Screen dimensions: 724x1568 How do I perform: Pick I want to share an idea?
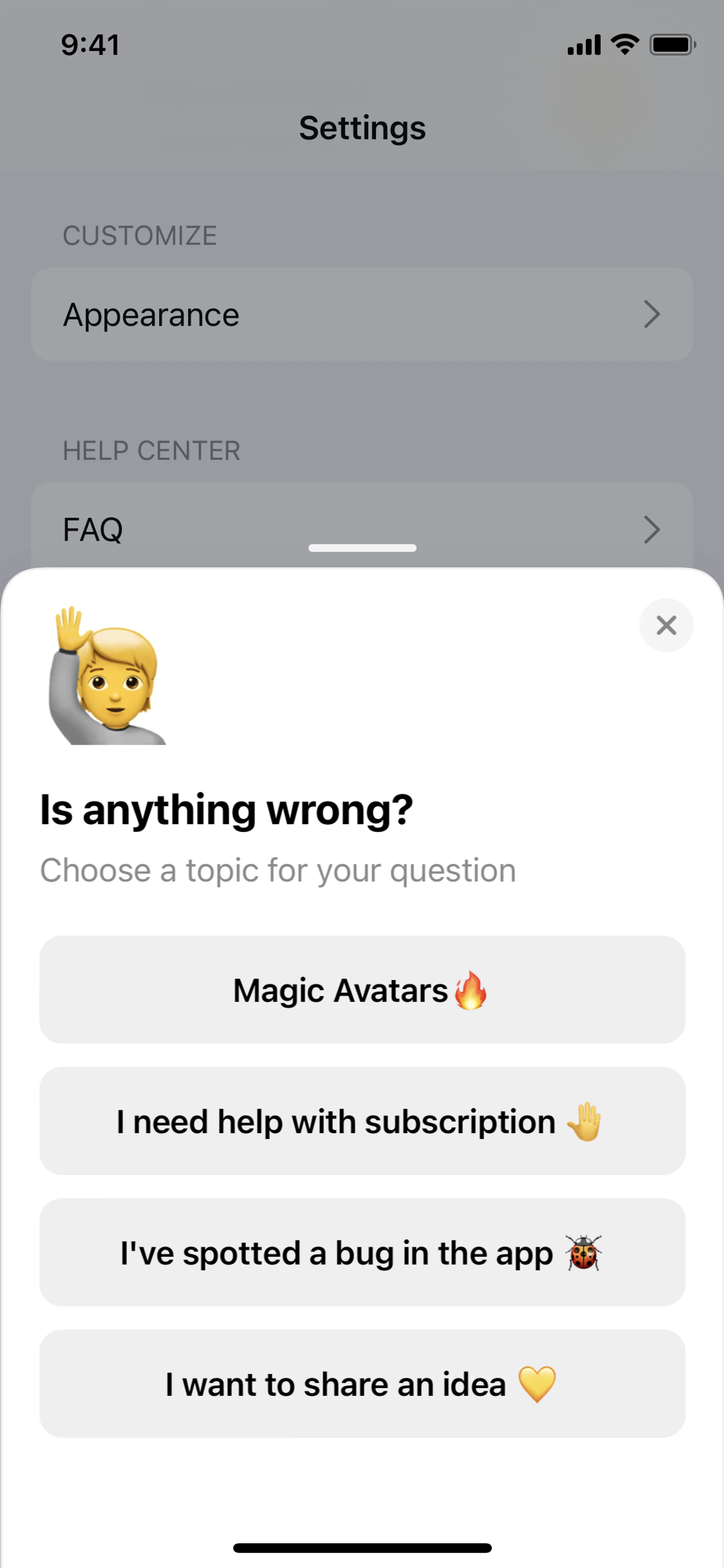(x=362, y=1384)
